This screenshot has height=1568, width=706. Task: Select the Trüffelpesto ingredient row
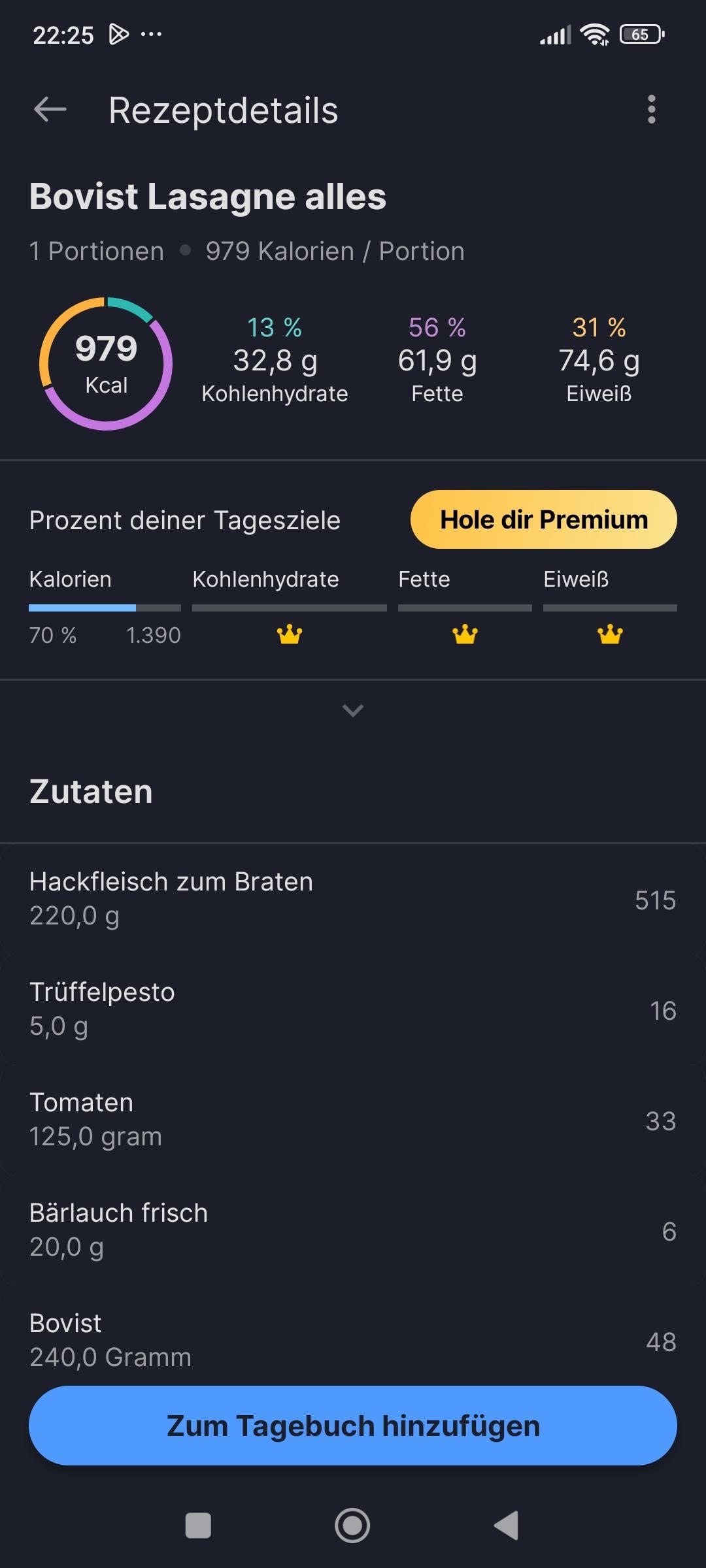click(353, 1009)
